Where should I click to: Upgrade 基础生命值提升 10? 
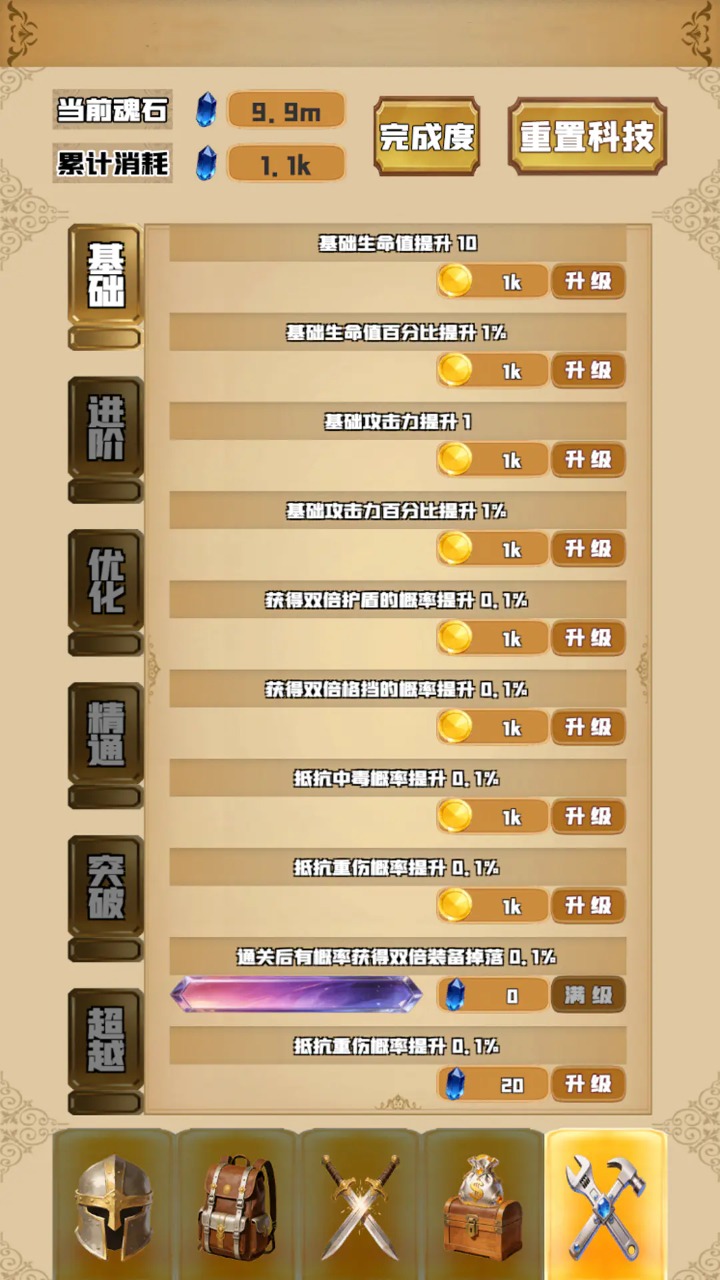click(588, 282)
